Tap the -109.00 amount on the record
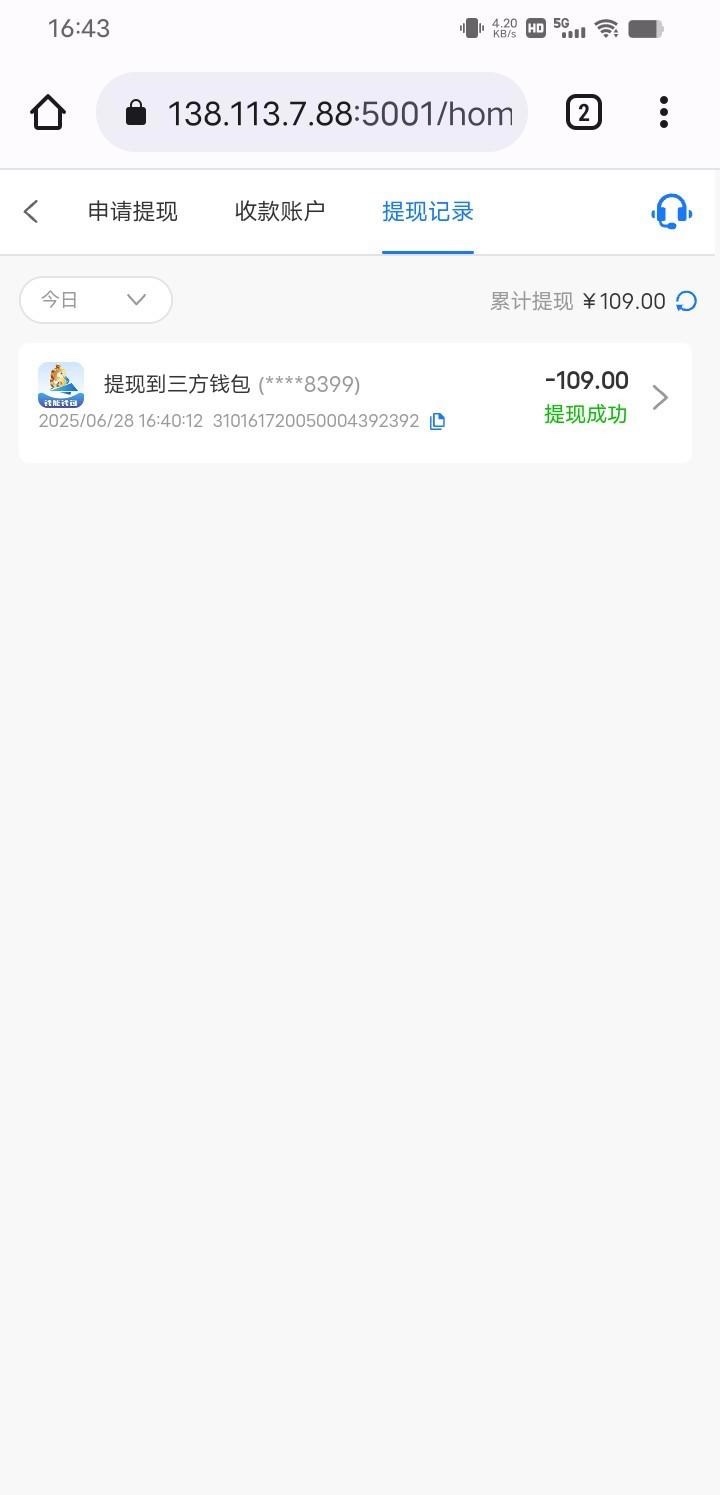This screenshot has width=720, height=1495. point(585,380)
